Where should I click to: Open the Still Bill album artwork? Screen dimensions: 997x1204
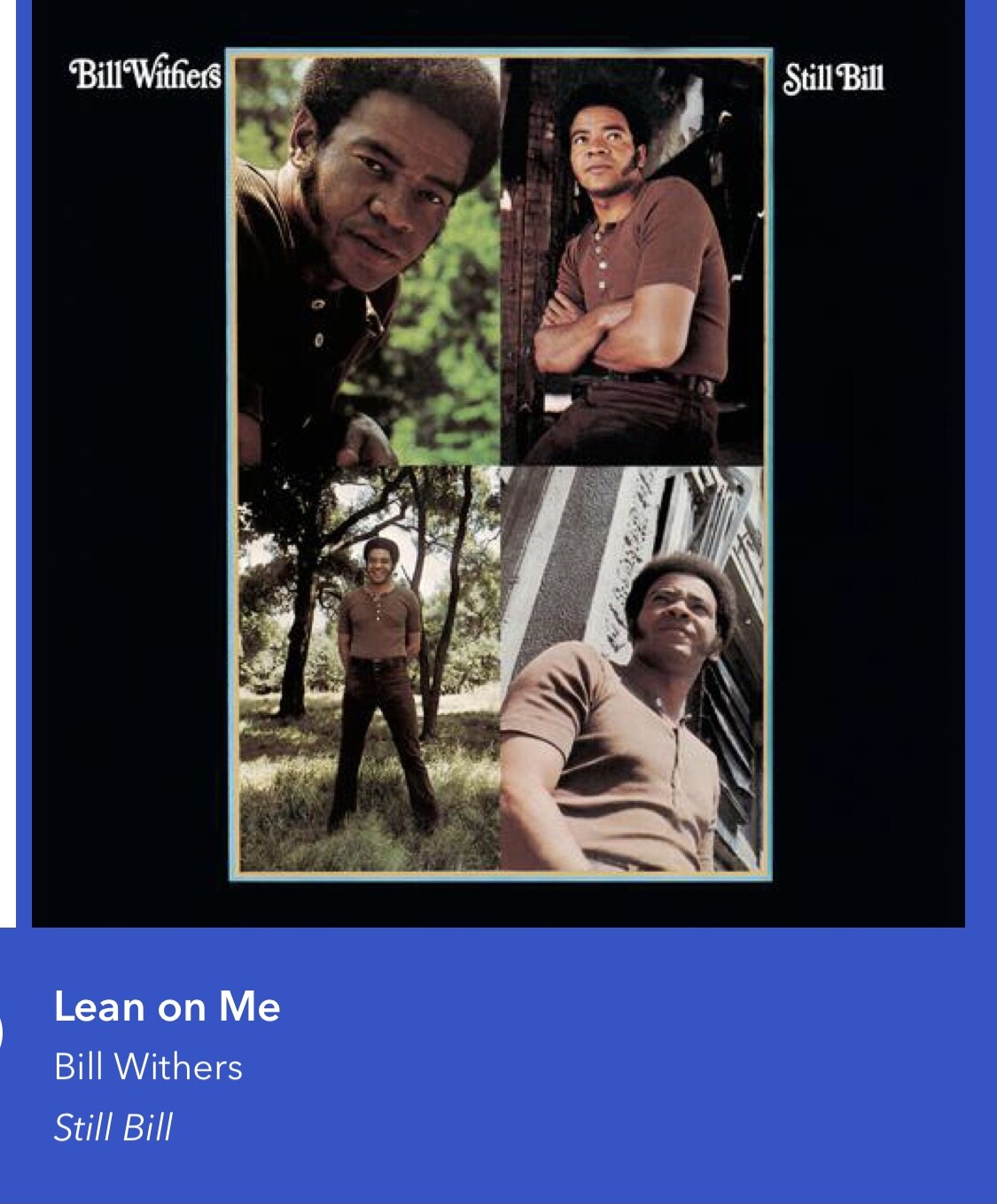(498, 463)
